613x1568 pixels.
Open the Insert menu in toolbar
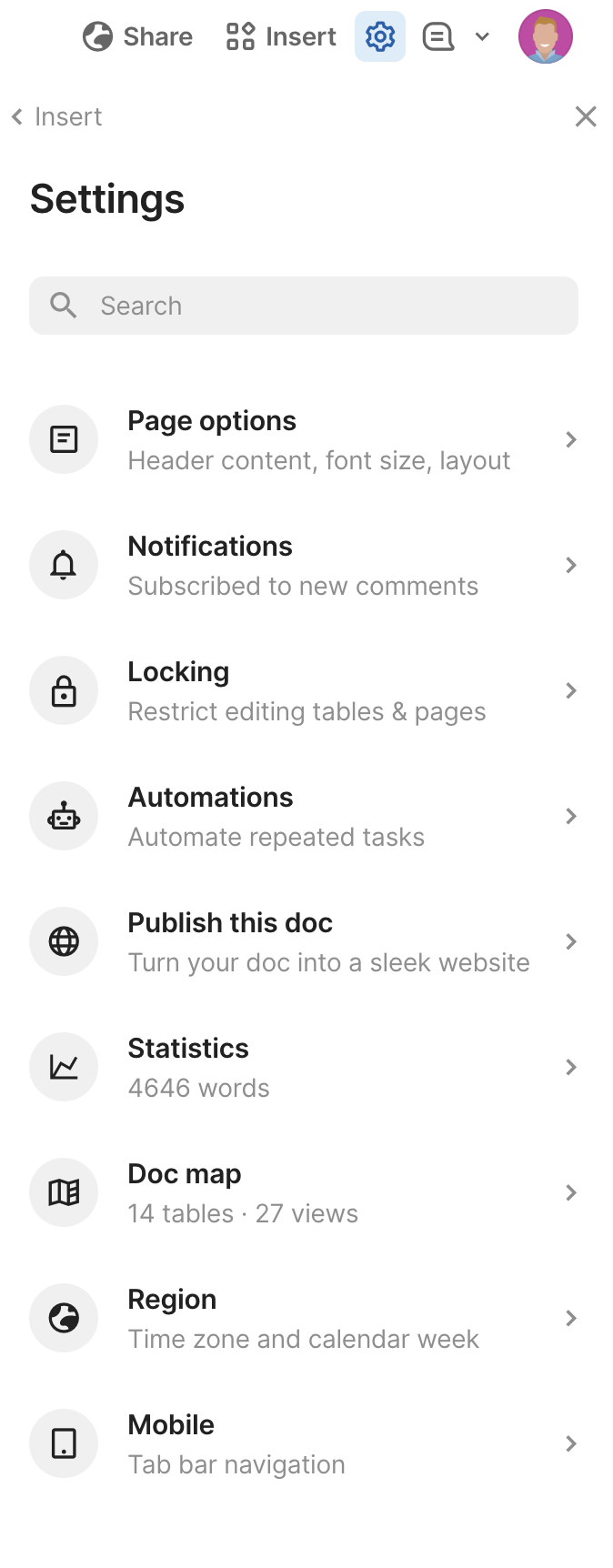281,36
